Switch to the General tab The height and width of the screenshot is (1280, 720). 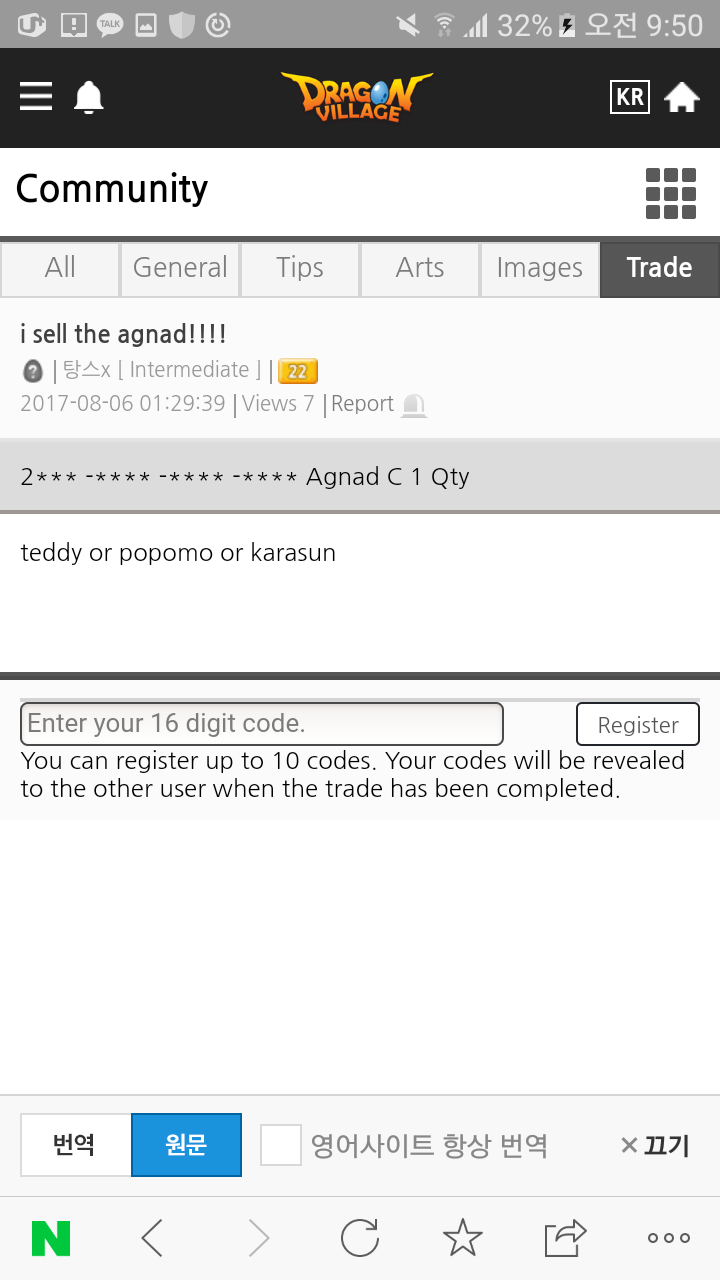(x=180, y=268)
